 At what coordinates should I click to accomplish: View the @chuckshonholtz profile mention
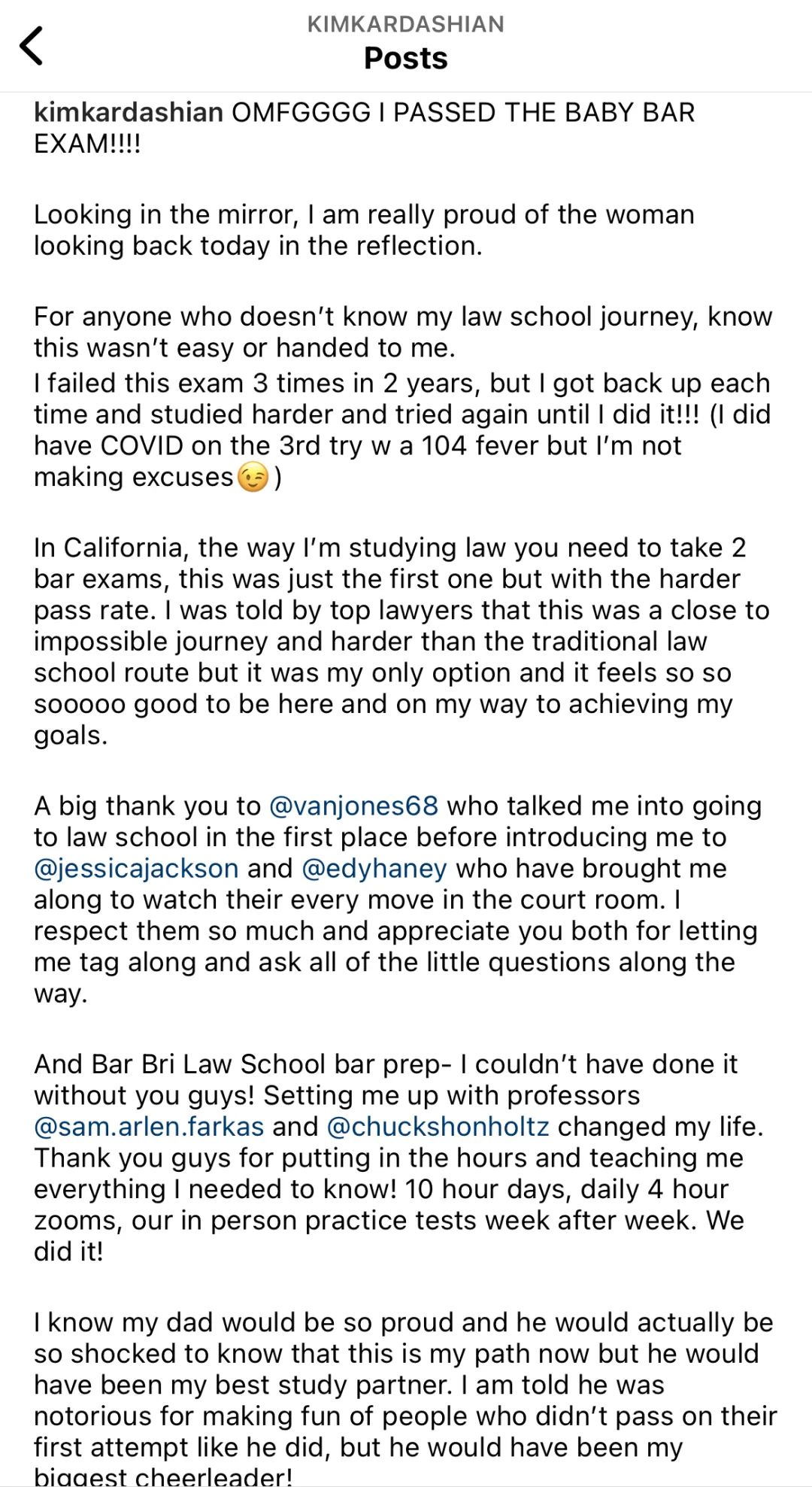[438, 1127]
